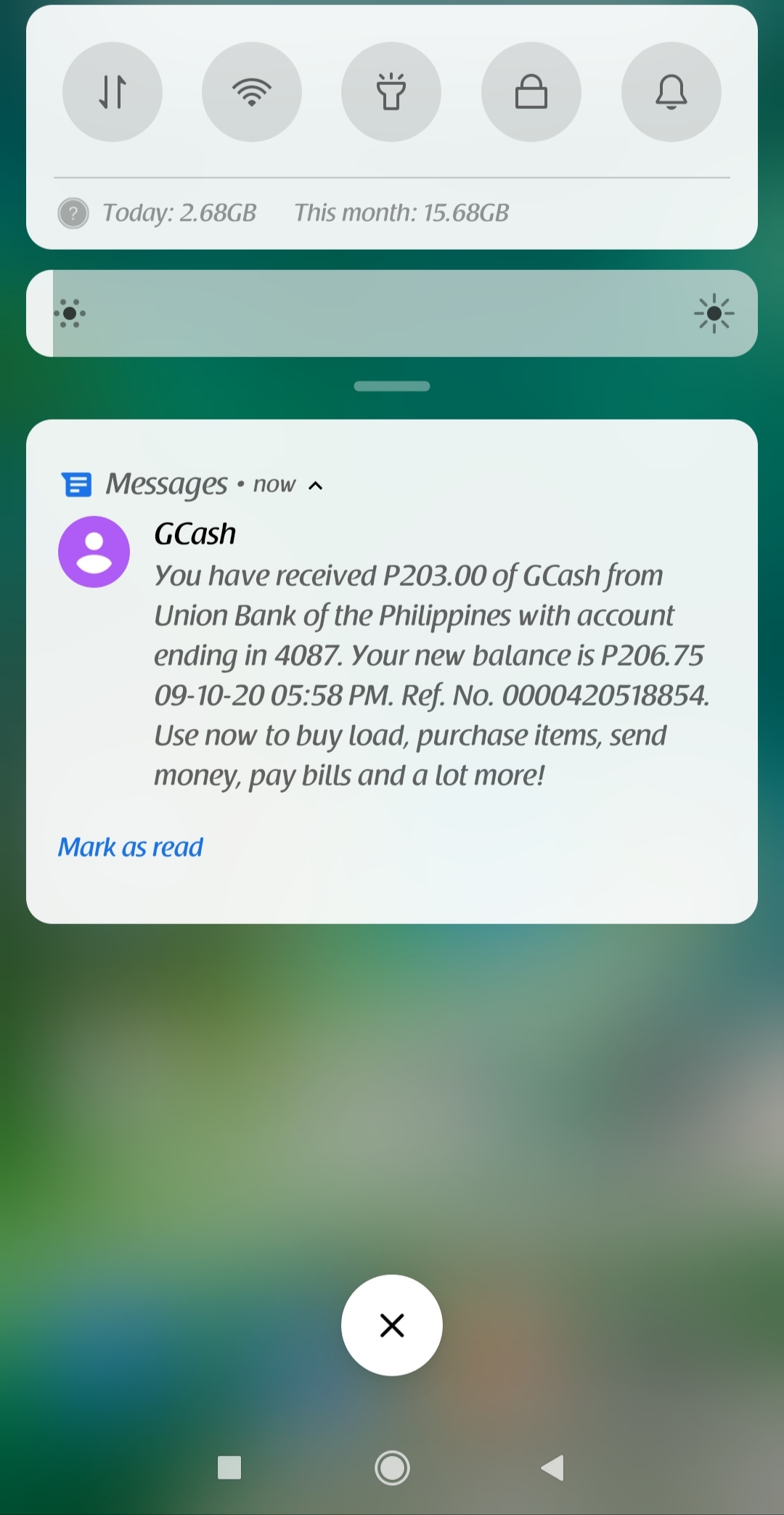This screenshot has height=1515, width=784.
Task: Toggle the mobile data quick setting
Action: pyautogui.click(x=113, y=92)
